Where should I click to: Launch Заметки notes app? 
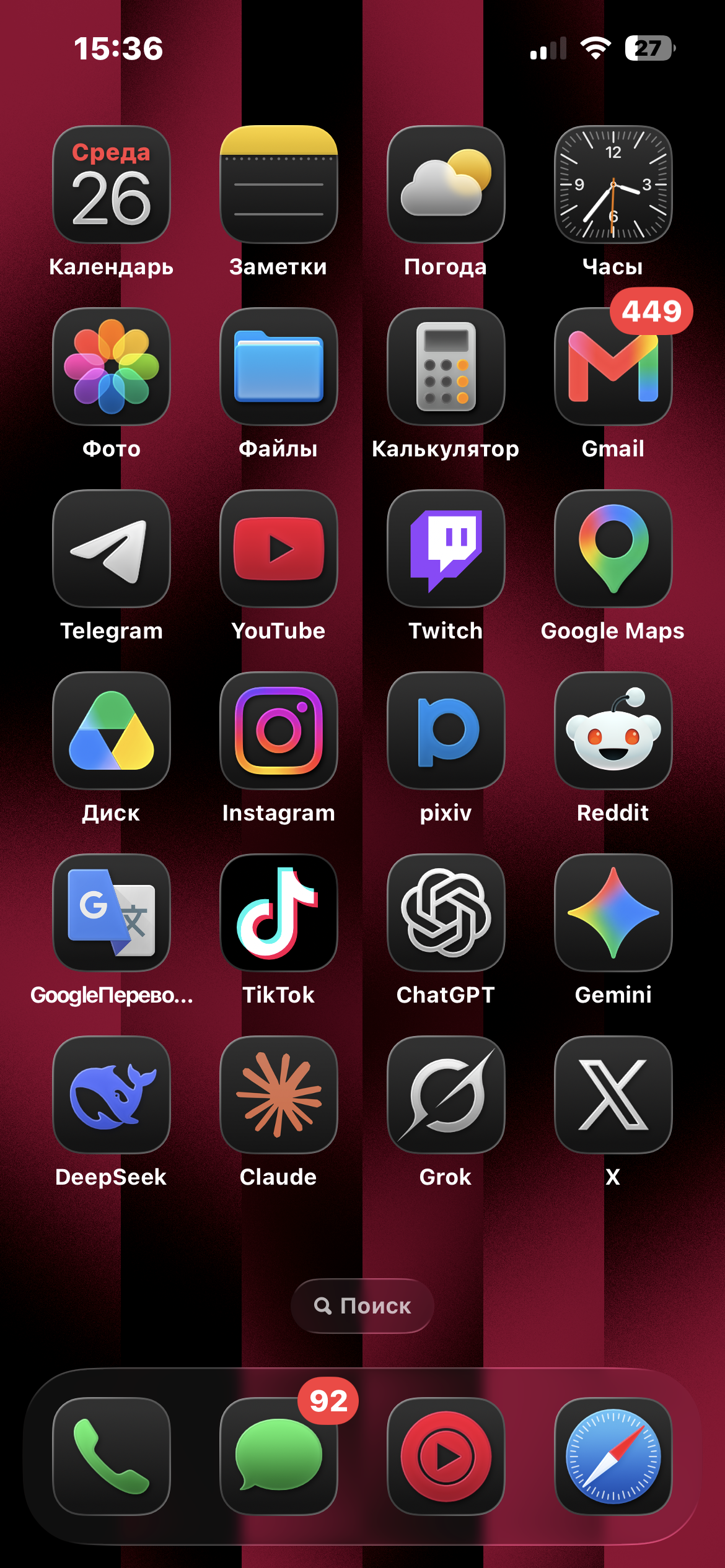point(279,185)
